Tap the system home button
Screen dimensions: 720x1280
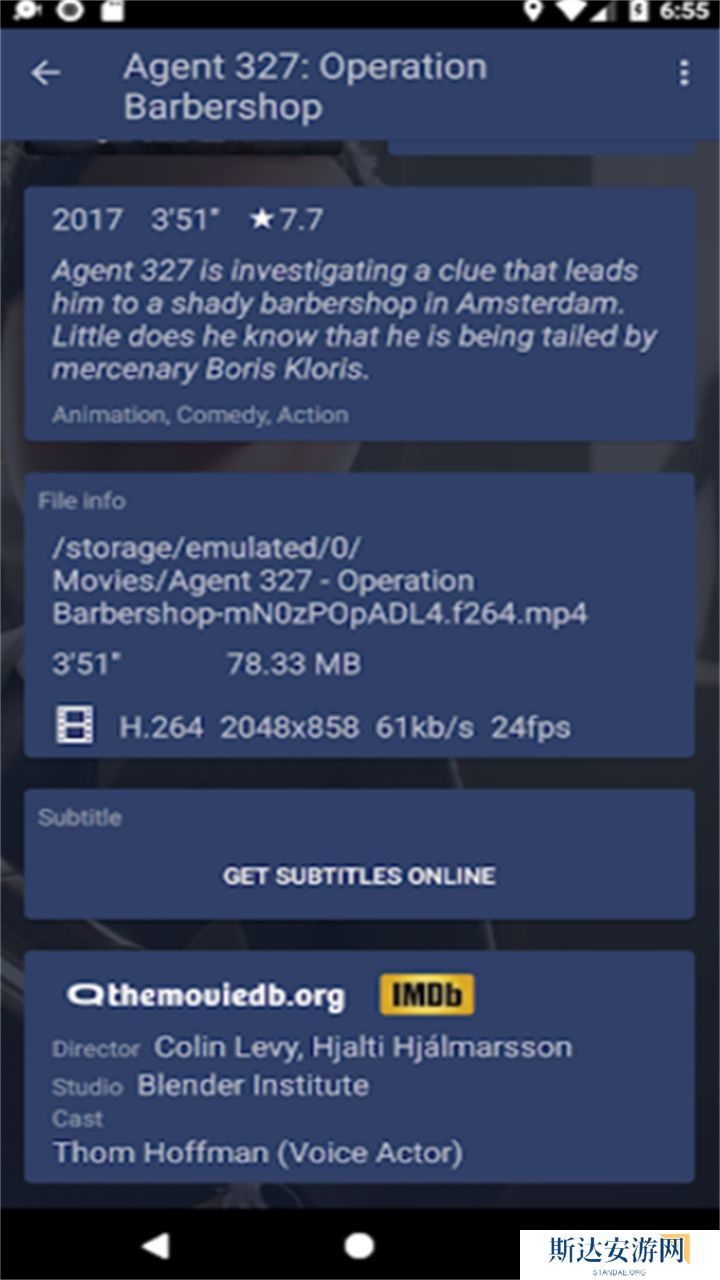(x=359, y=1245)
